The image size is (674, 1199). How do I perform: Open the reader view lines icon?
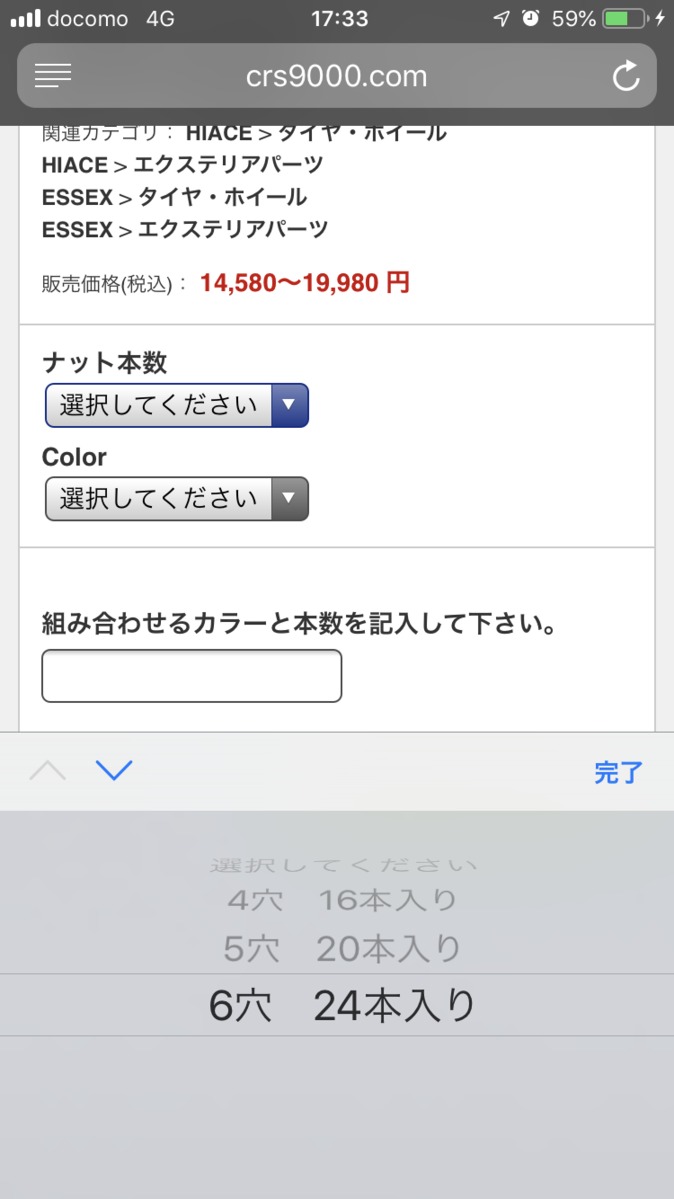click(x=53, y=76)
